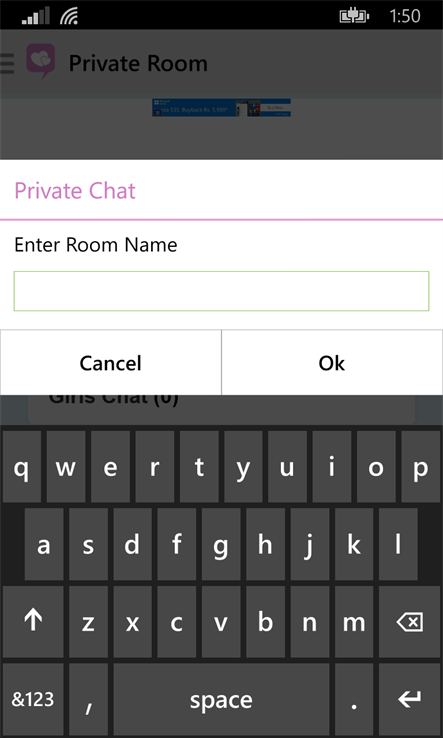443x738 pixels.
Task: Hit the backspace key on the keyboard
Action: (410, 622)
